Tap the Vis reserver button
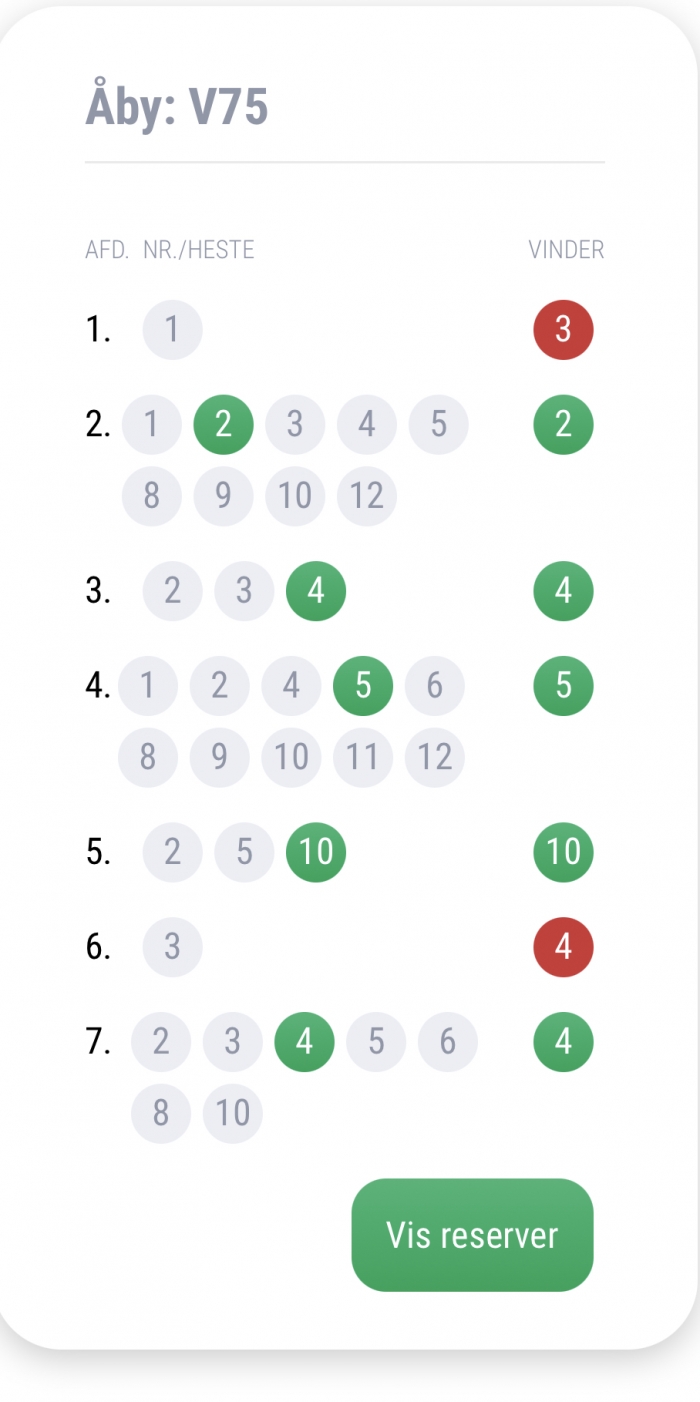This screenshot has height=1402, width=700. point(472,1235)
